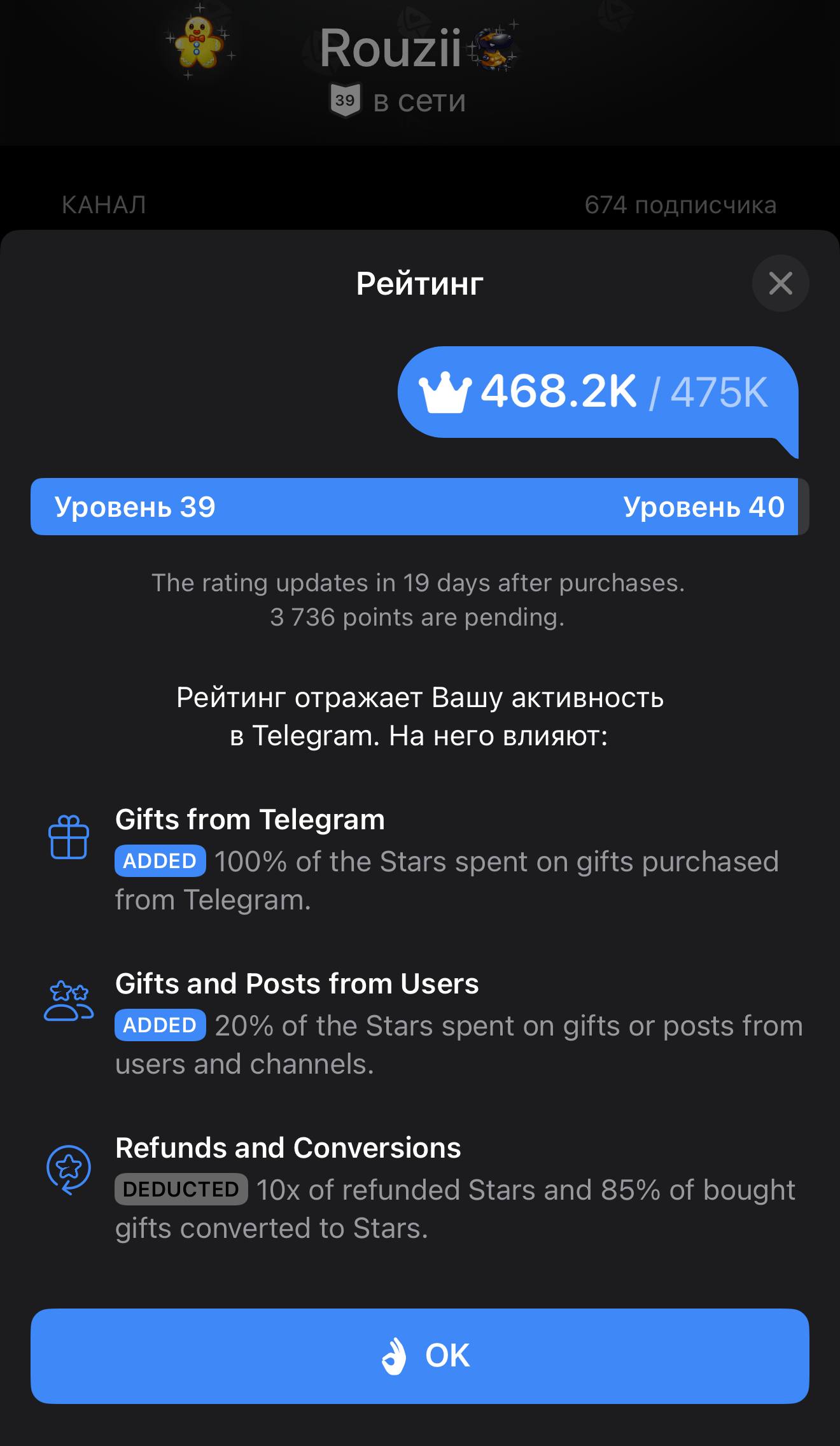Close the Рейтинг rating sheet
Viewport: 840px width, 1446px height.
(780, 283)
